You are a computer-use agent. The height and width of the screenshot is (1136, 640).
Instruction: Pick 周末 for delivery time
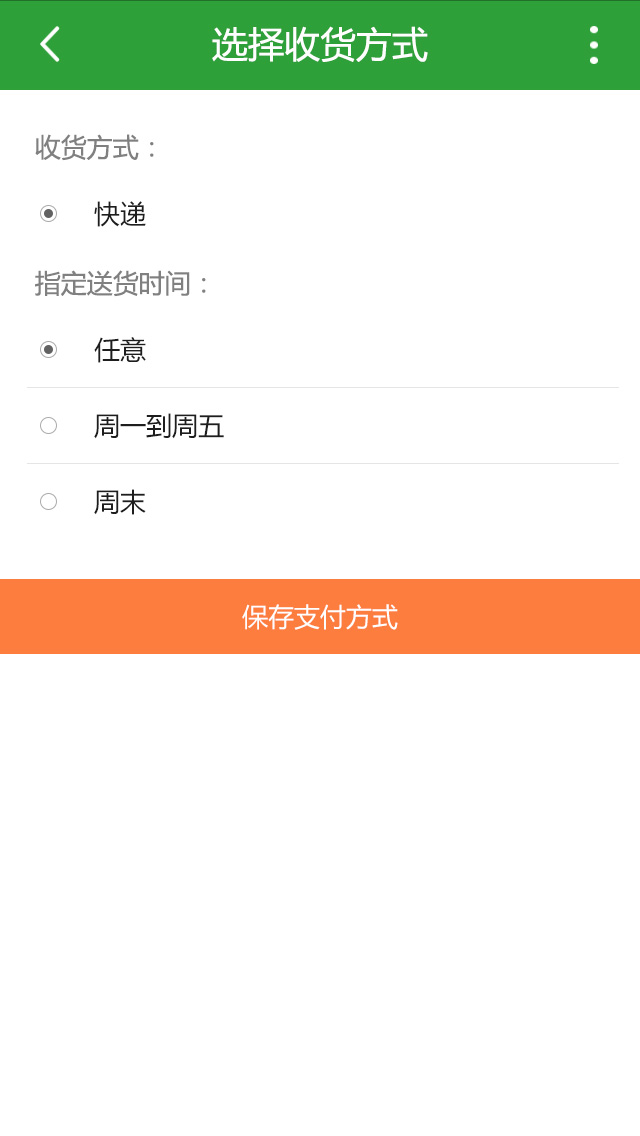pos(323,502)
